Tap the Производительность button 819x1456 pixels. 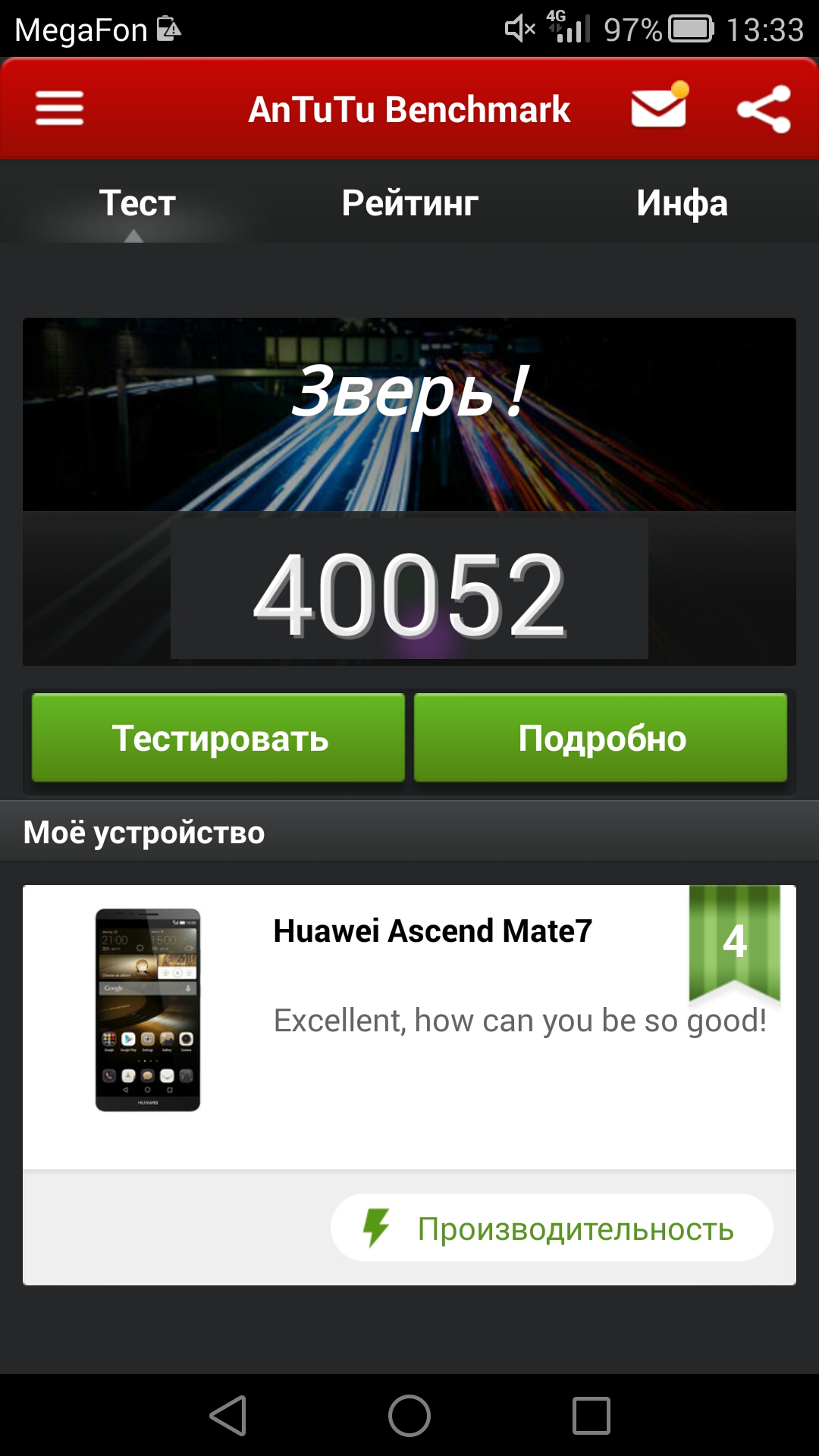click(551, 1228)
